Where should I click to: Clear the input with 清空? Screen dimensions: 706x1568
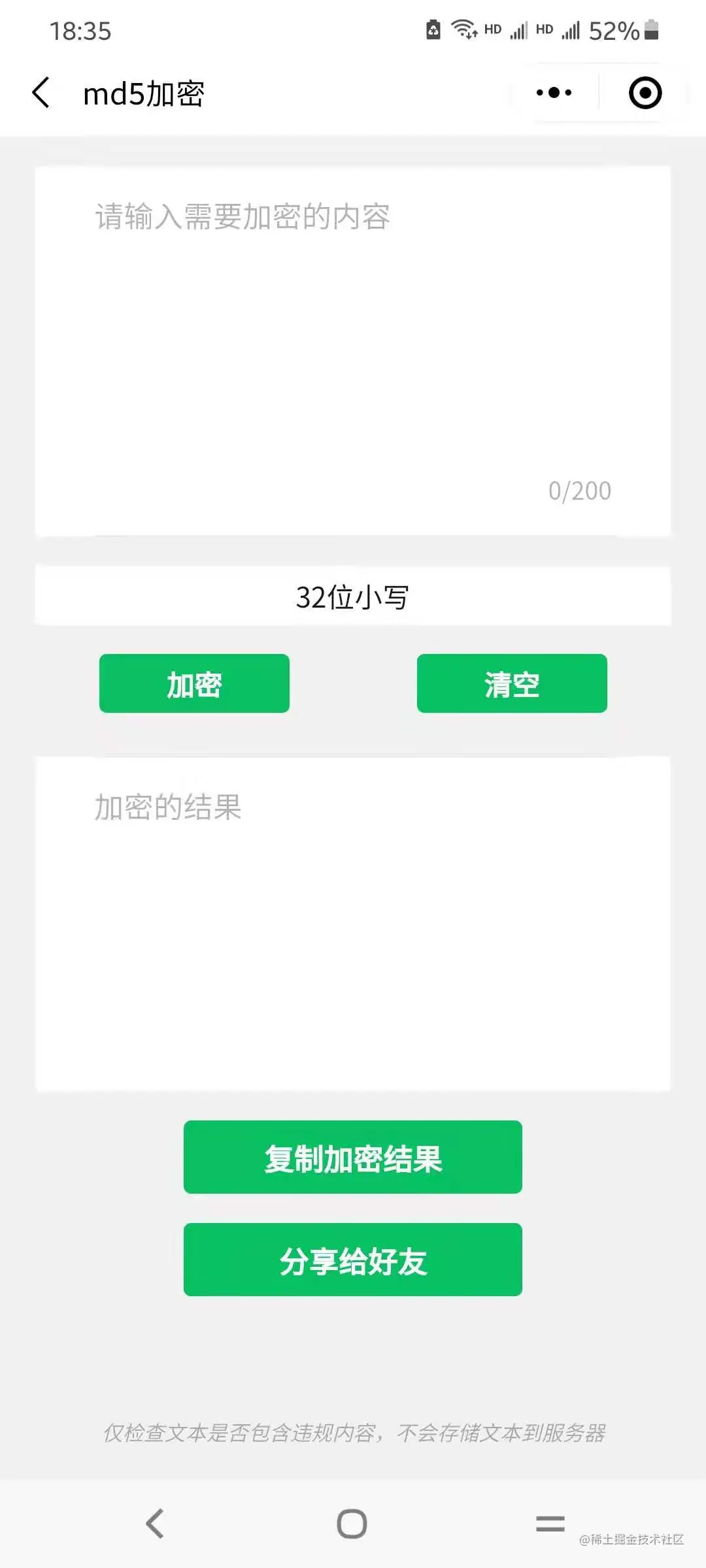(x=512, y=683)
